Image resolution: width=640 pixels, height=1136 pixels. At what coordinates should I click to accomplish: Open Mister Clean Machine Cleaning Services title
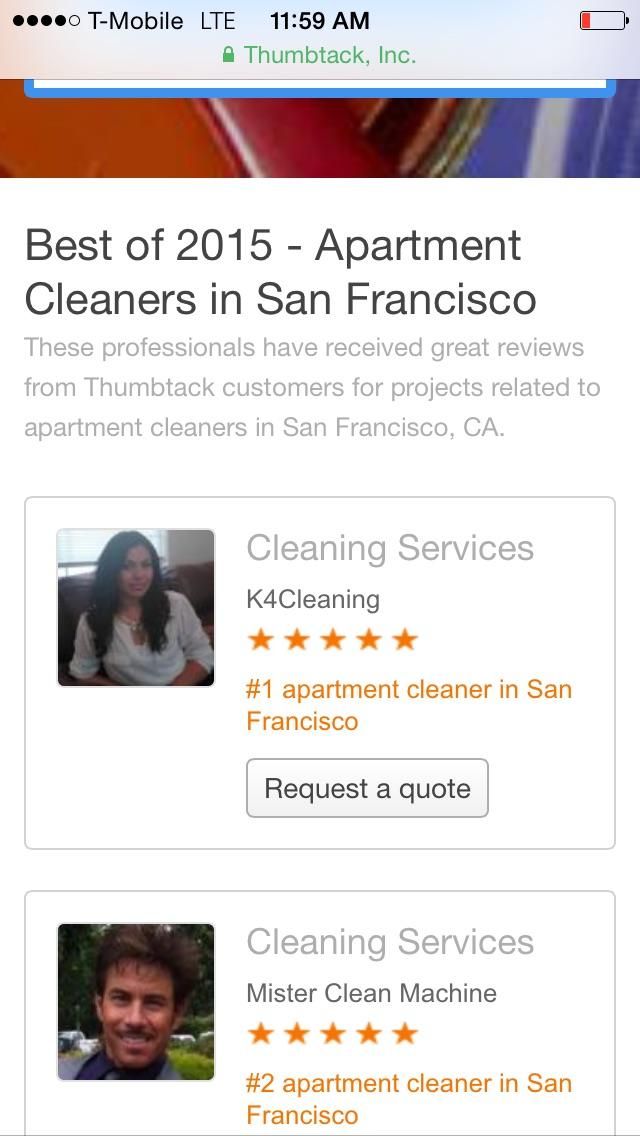tap(390, 942)
